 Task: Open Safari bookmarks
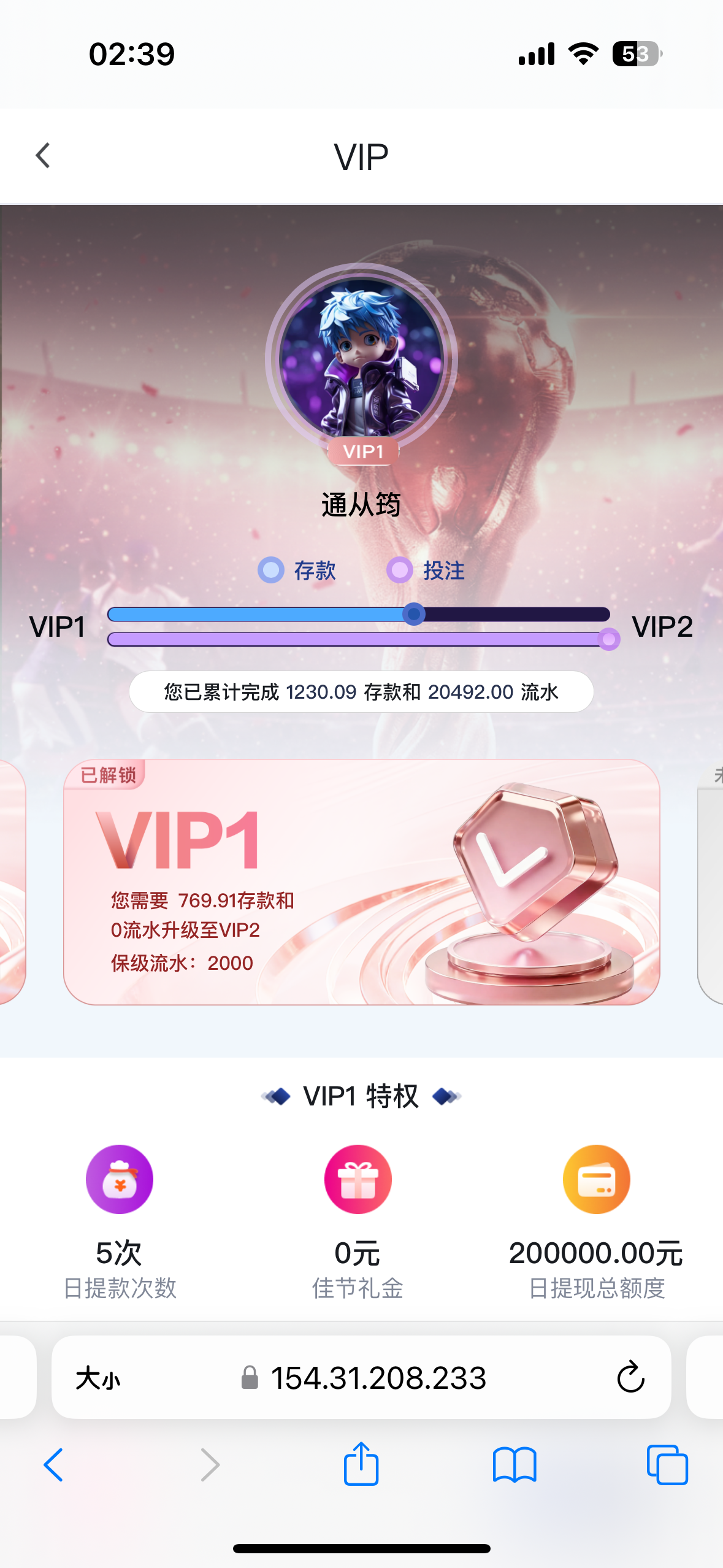point(514,1465)
